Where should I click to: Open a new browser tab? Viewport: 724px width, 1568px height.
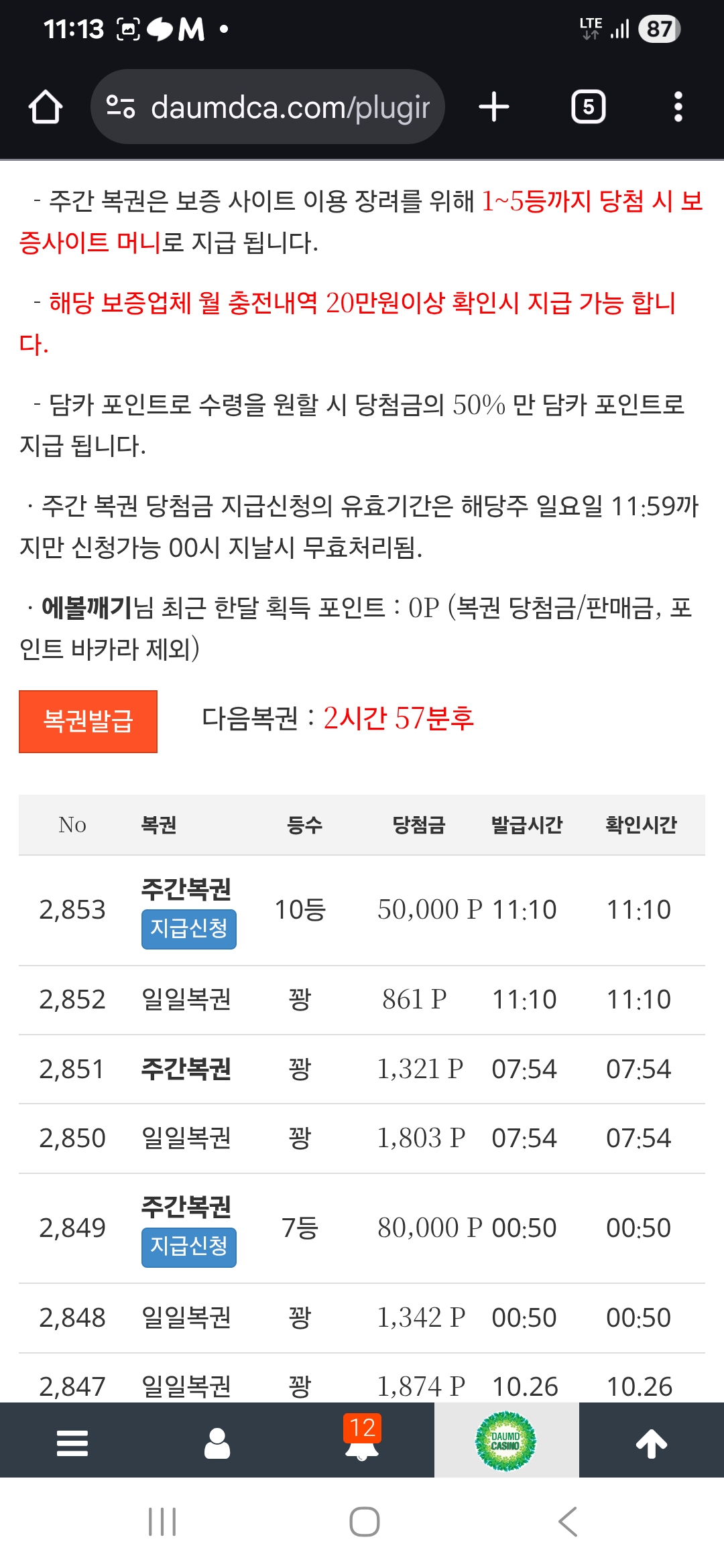point(494,107)
